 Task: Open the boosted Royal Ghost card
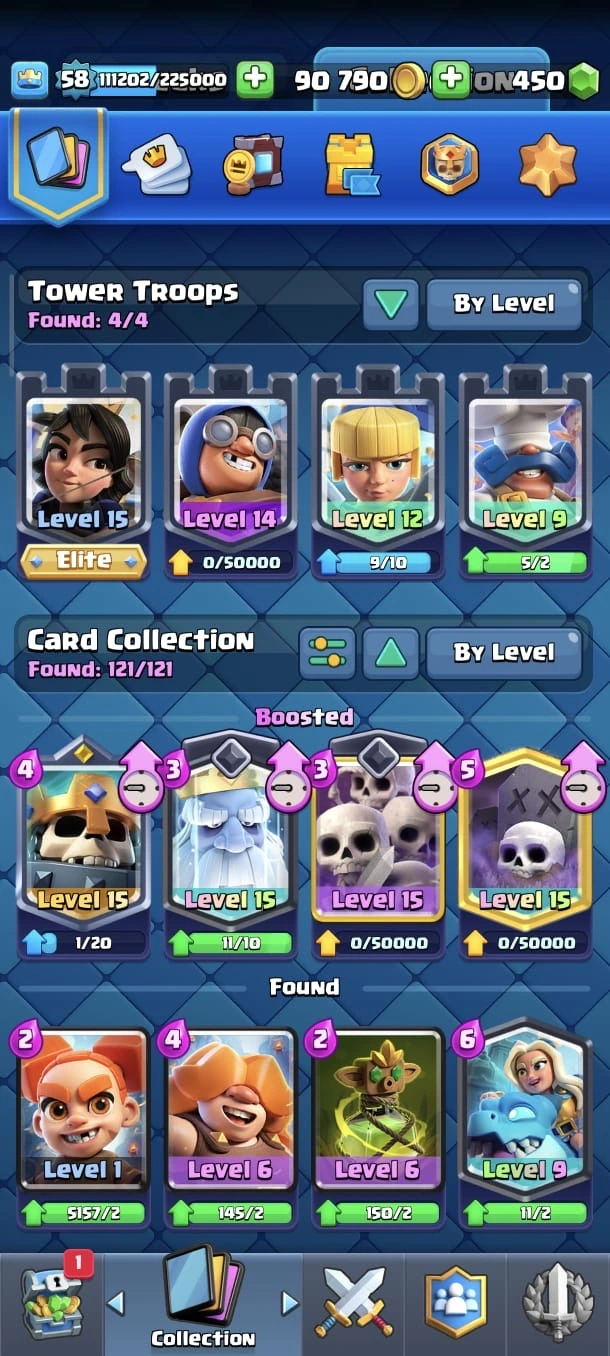pyautogui.click(x=230, y=840)
